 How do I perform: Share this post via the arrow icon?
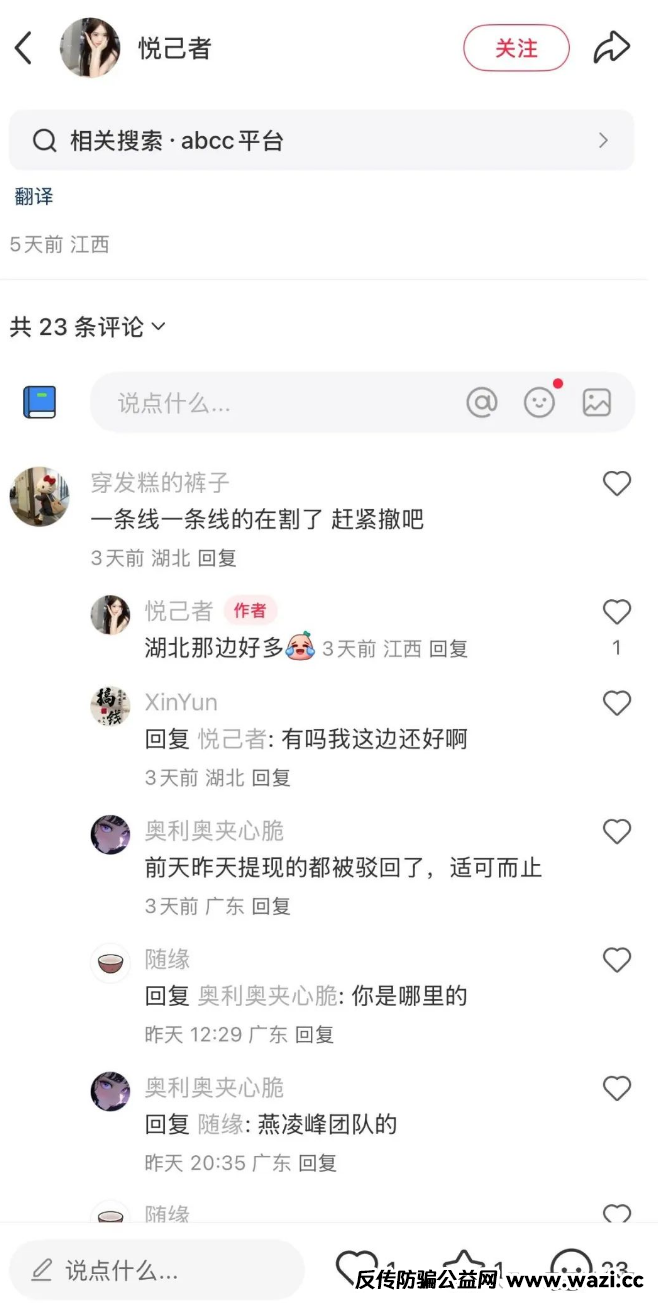click(x=611, y=47)
